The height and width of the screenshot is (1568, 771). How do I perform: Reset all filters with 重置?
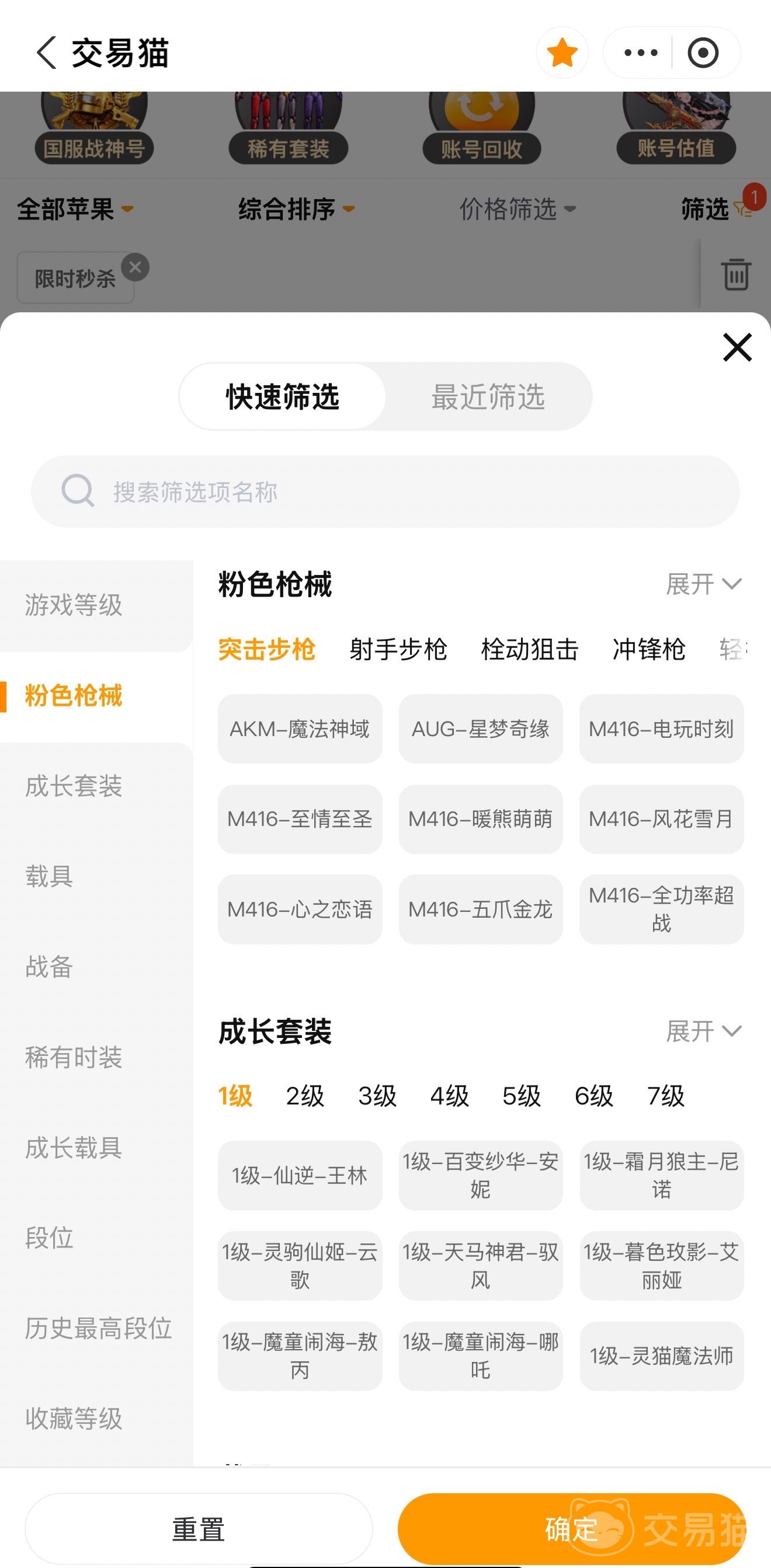(199, 1528)
